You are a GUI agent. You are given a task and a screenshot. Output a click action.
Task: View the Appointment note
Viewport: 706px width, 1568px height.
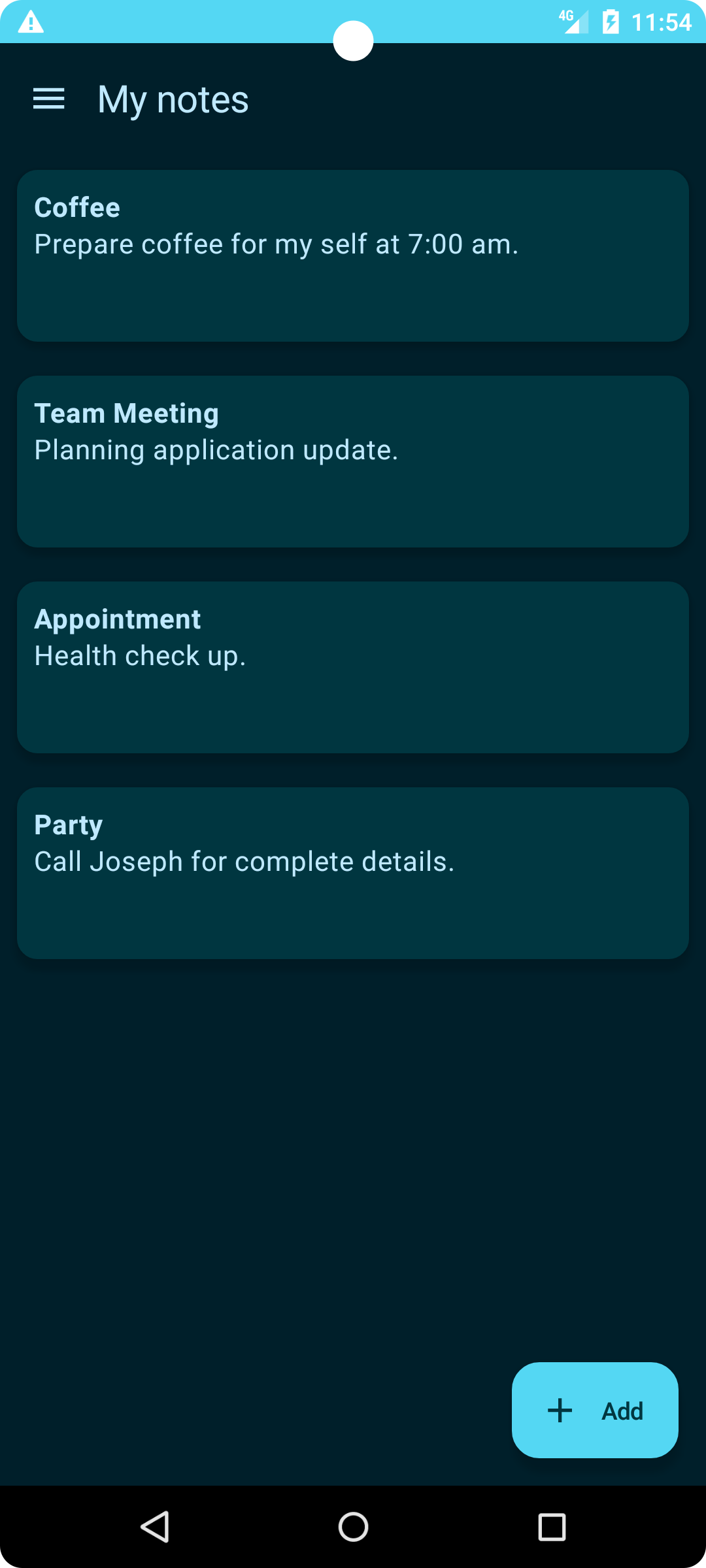click(353, 667)
